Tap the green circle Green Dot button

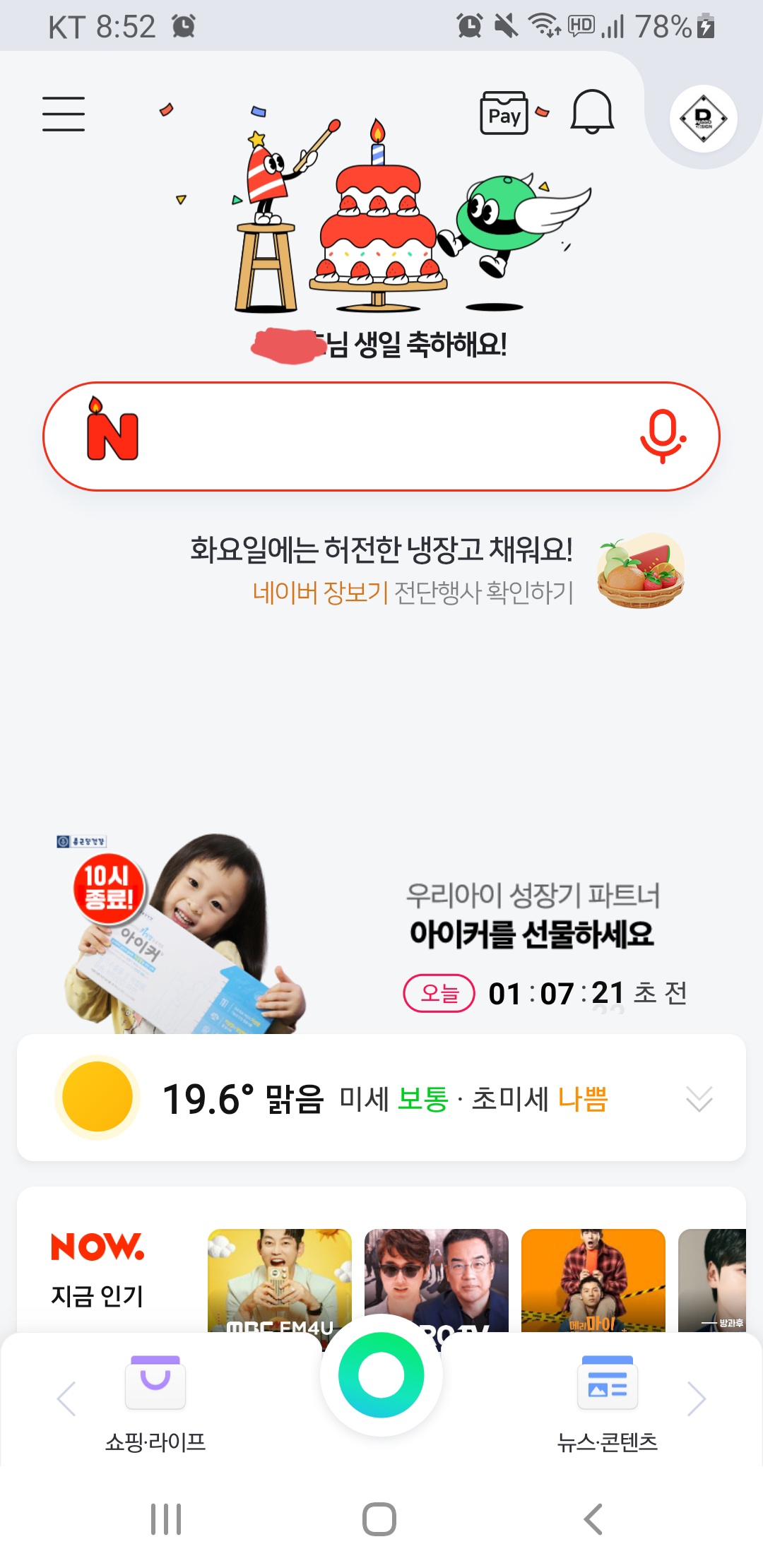[x=381, y=1374]
